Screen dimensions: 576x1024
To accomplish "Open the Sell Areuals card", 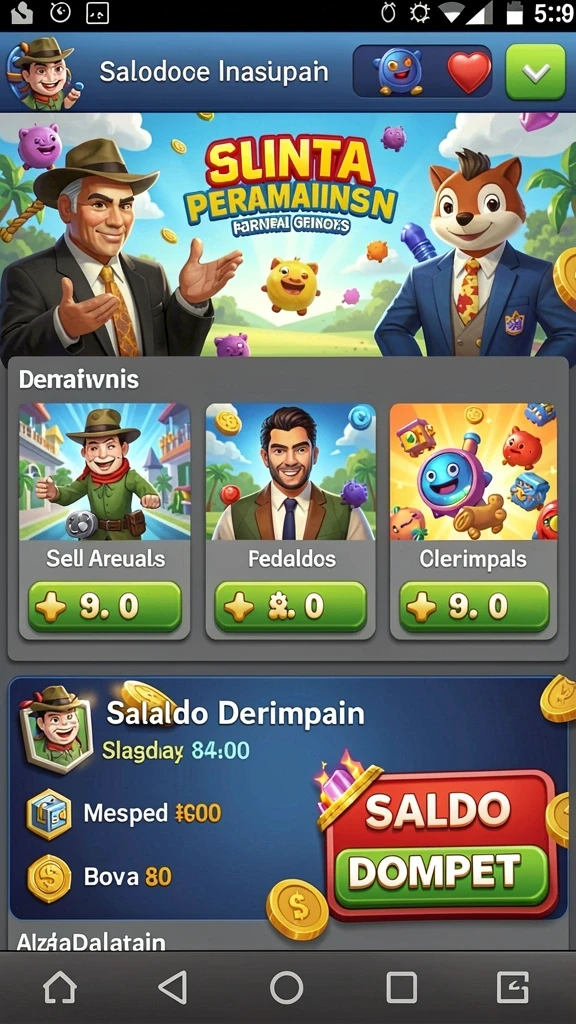I will point(104,520).
